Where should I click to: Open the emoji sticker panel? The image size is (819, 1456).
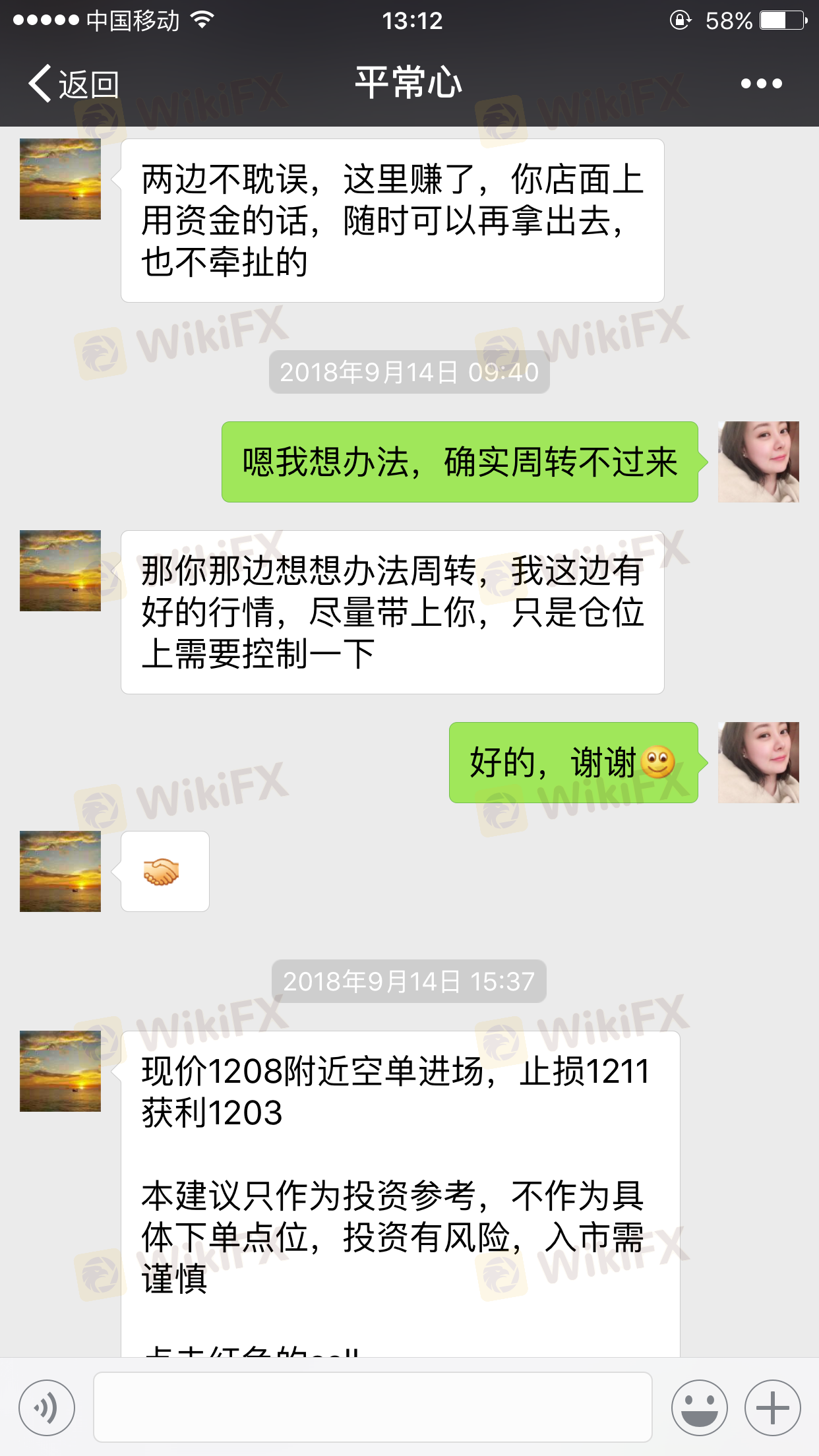(699, 1408)
